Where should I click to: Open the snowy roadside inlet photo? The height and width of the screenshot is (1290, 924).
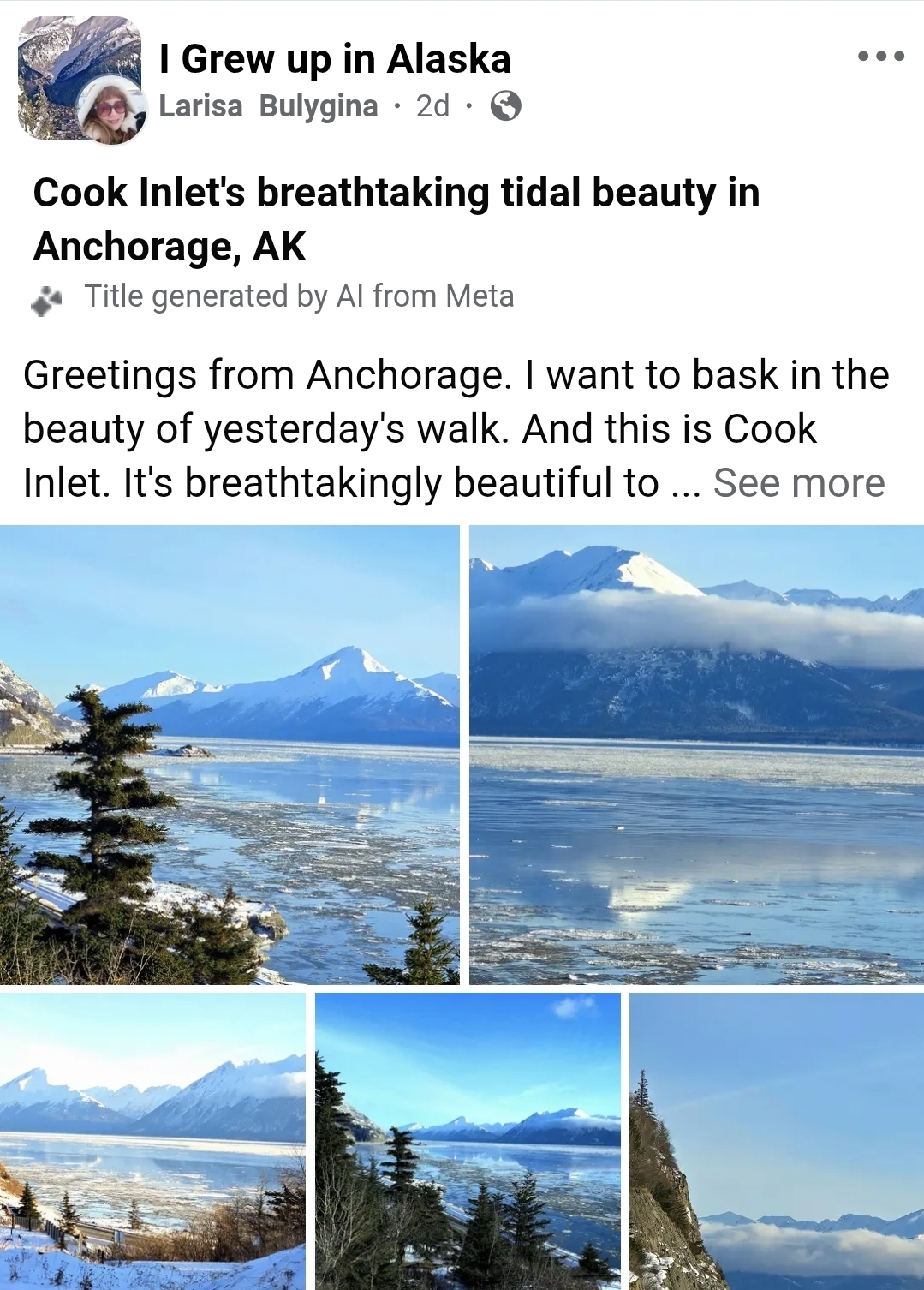click(152, 1141)
